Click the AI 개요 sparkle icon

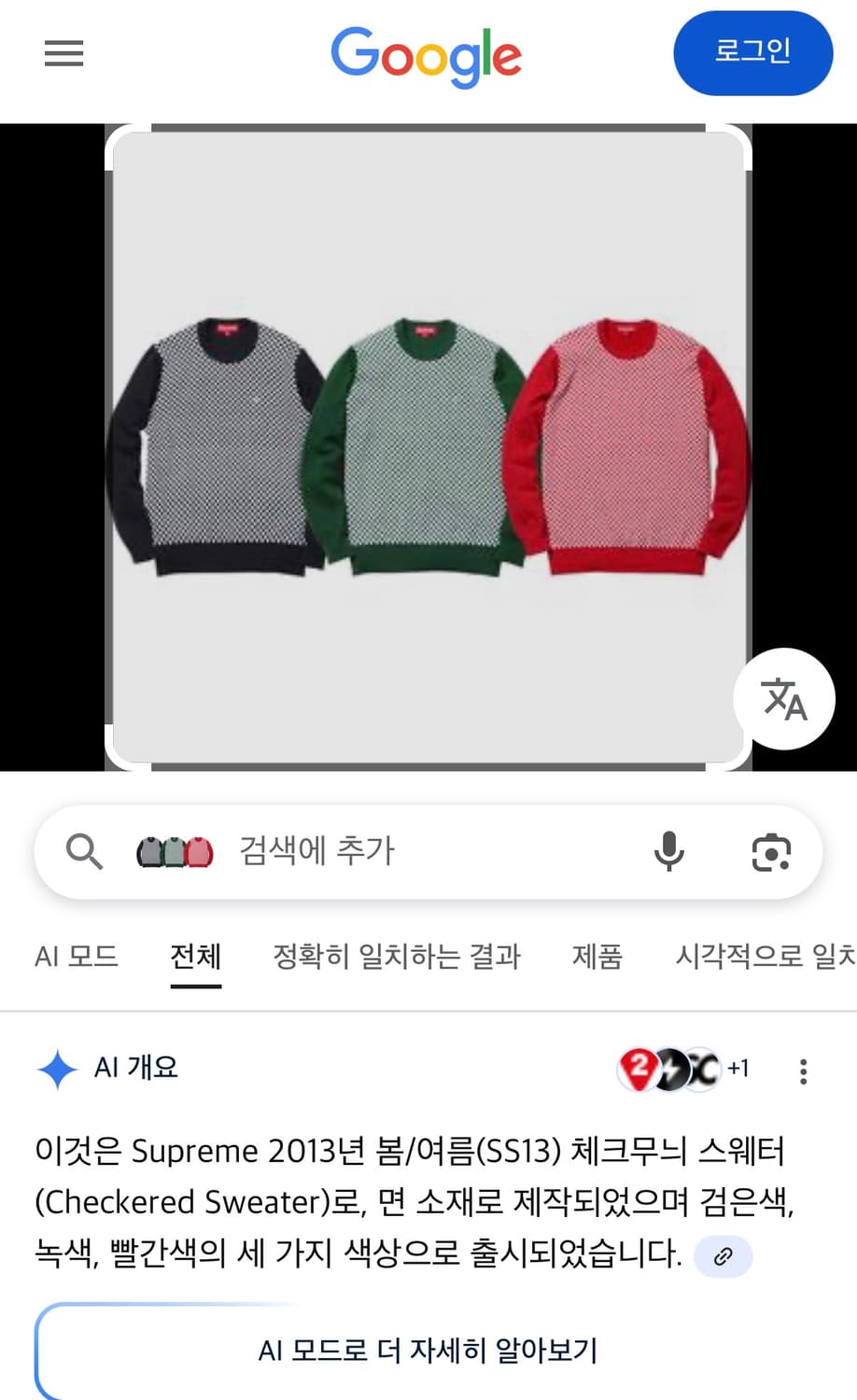(x=57, y=1069)
